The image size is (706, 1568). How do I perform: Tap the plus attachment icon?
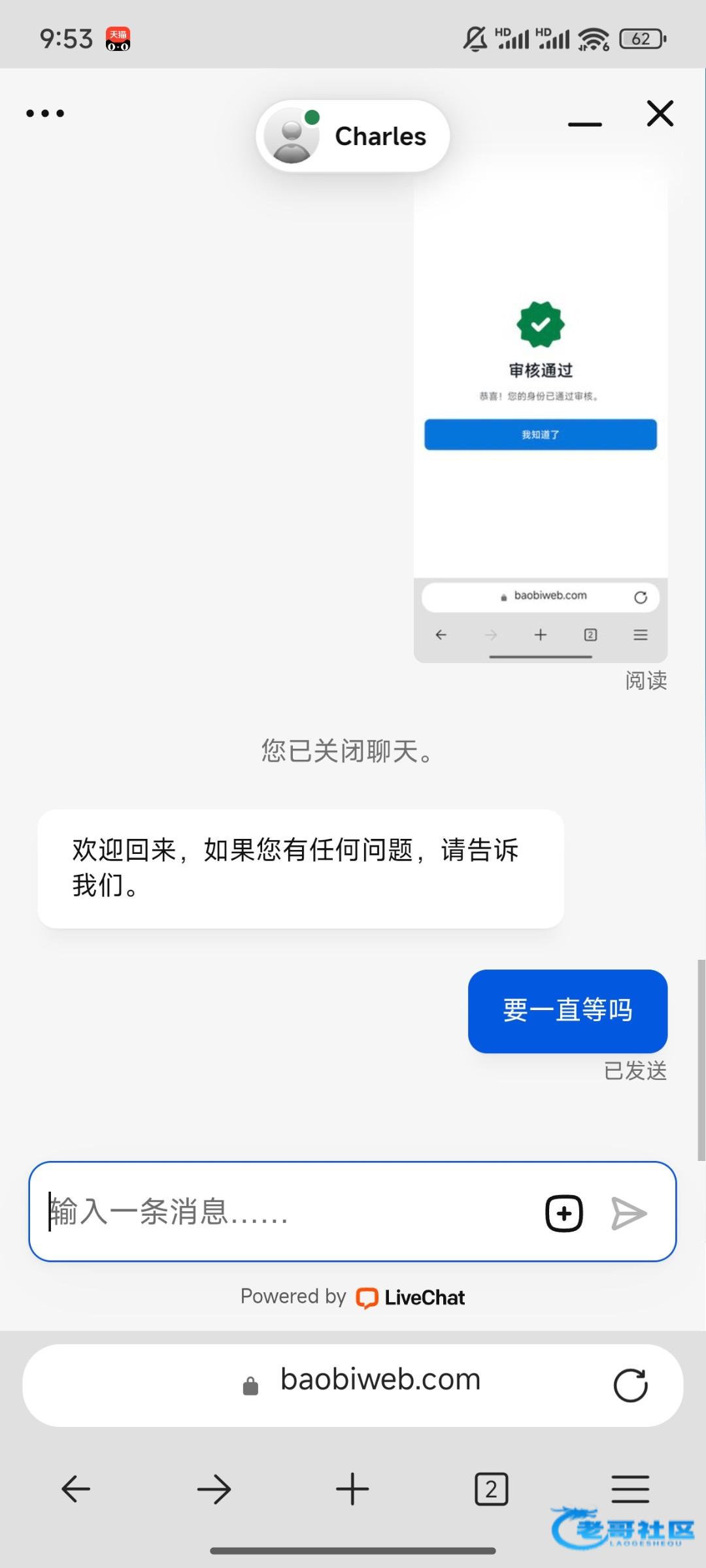[x=563, y=1213]
